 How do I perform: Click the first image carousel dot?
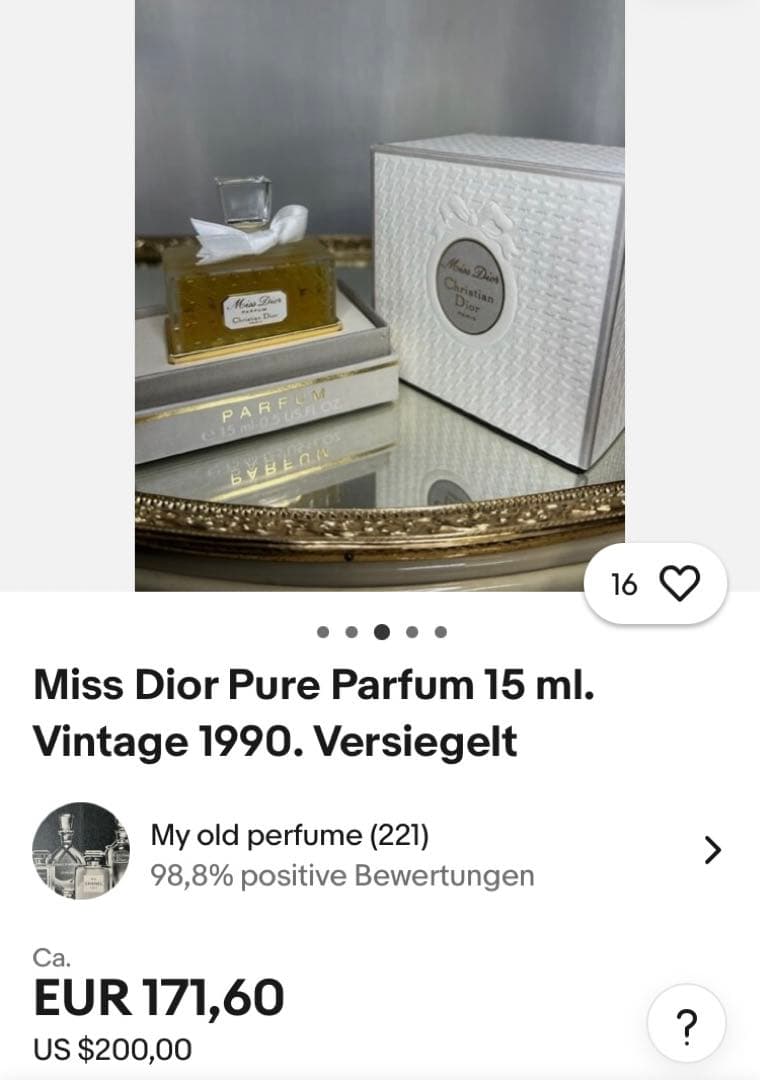pos(323,631)
